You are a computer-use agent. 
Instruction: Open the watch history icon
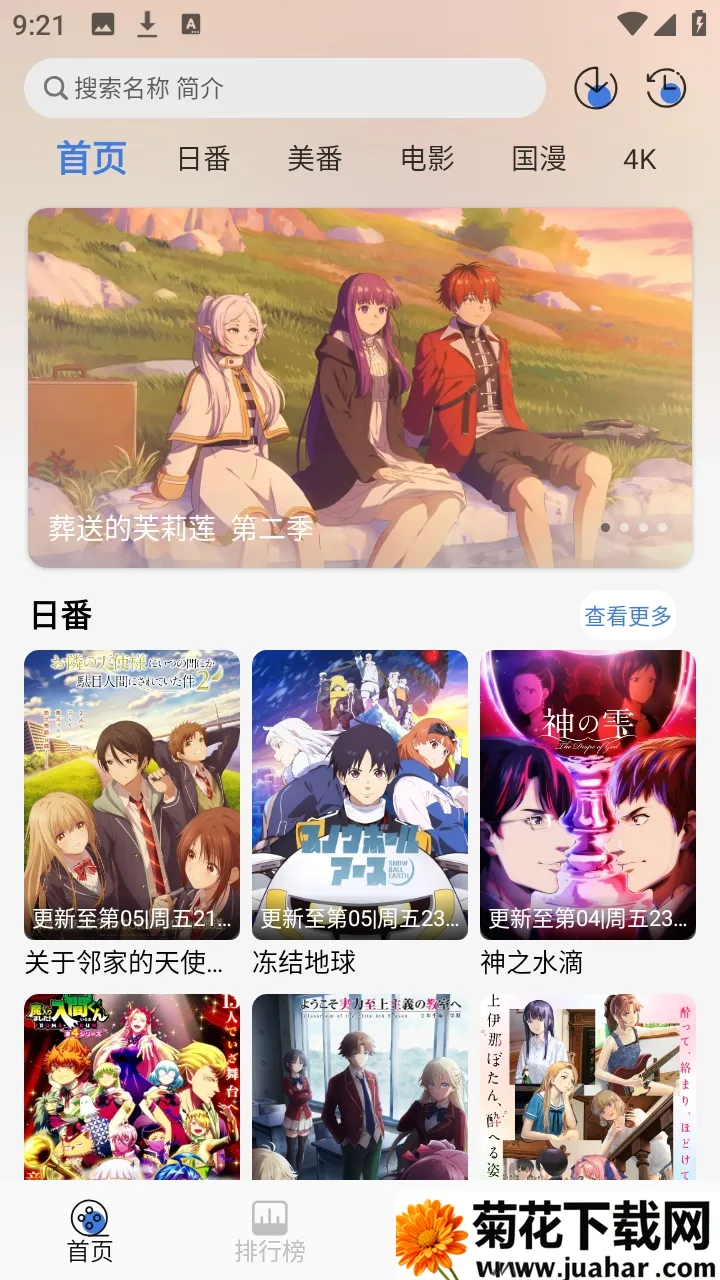pos(666,89)
